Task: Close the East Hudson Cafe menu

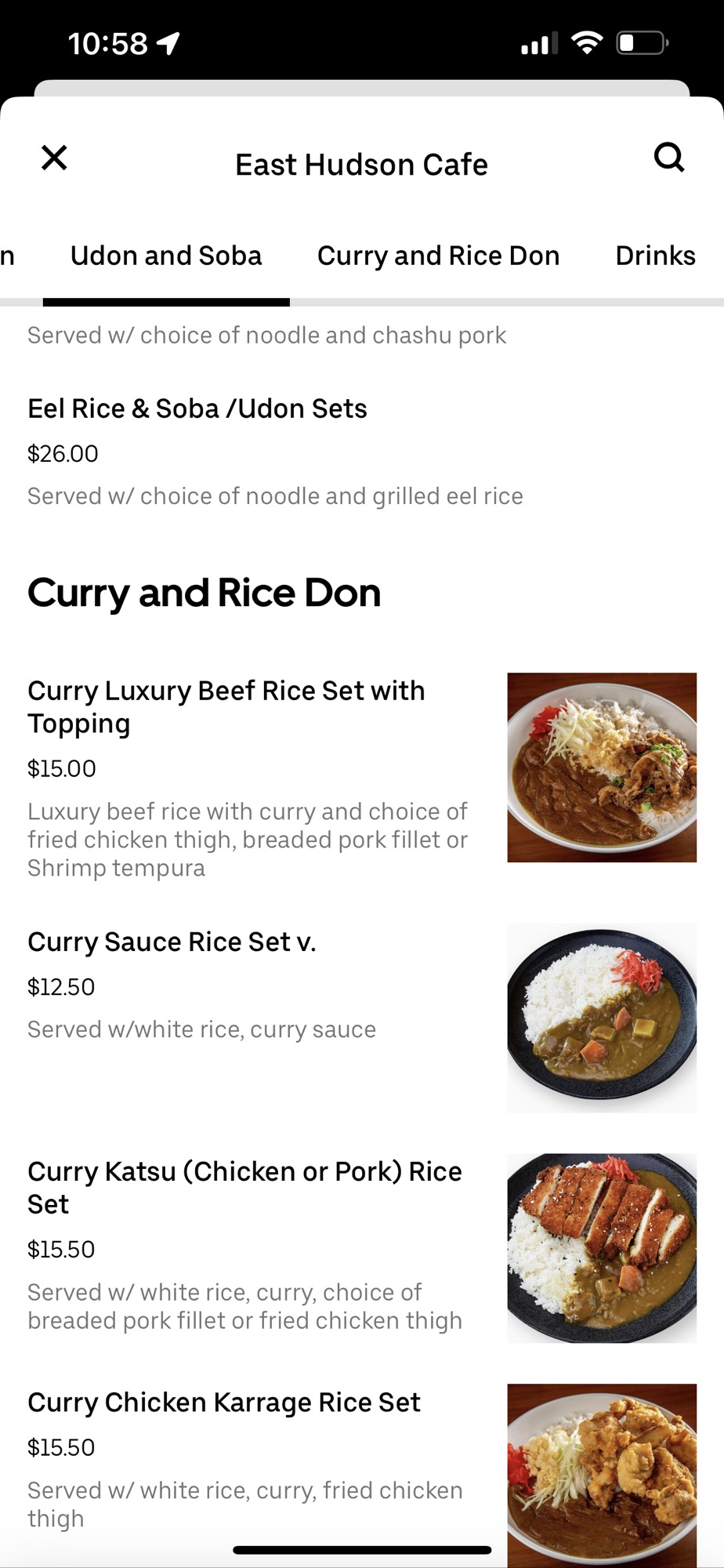Action: coord(54,158)
